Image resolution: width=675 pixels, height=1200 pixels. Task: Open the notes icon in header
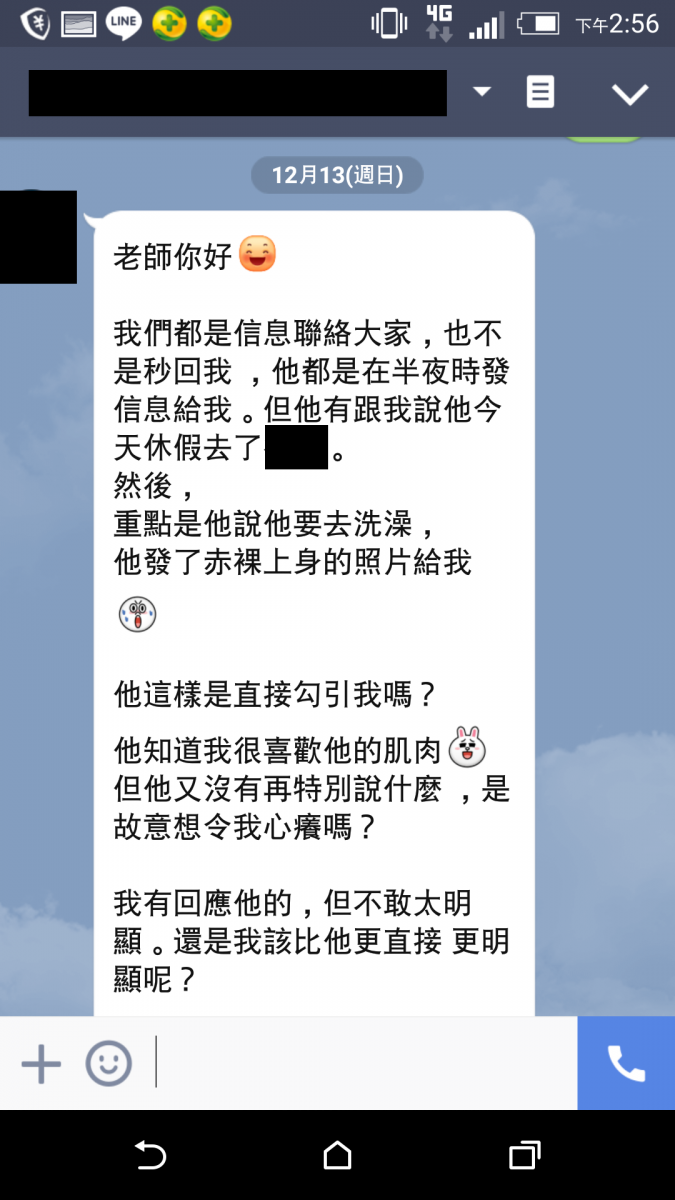click(540, 92)
